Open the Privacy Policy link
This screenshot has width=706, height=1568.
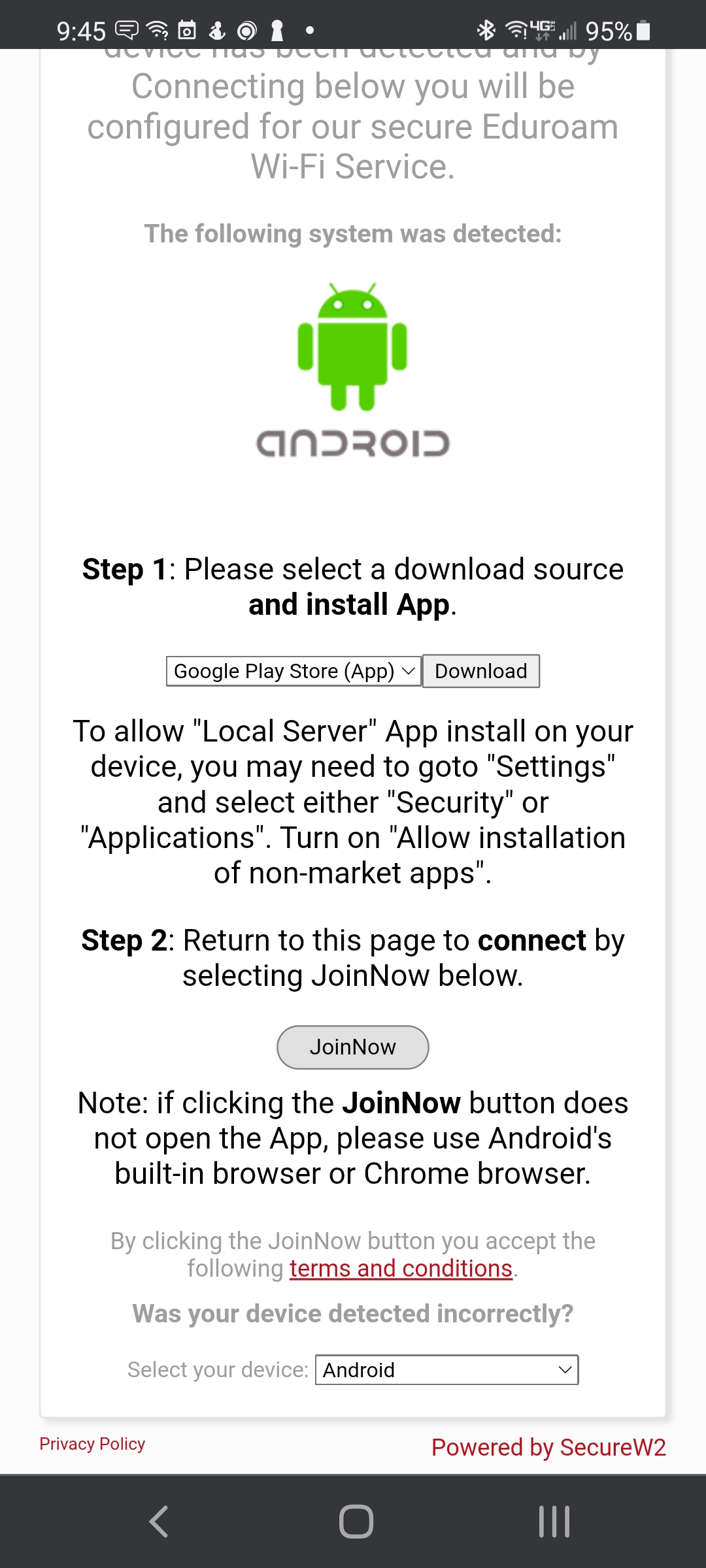(92, 1444)
